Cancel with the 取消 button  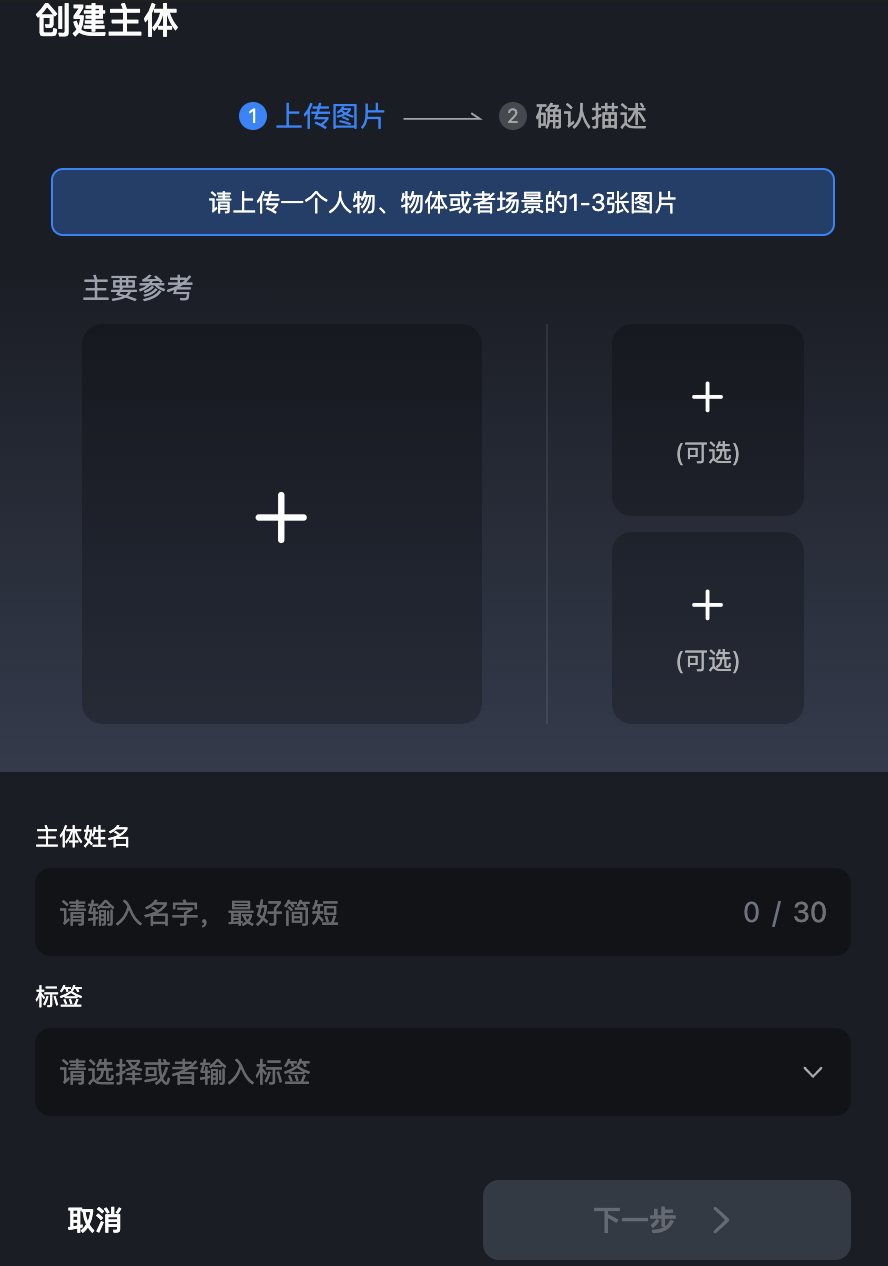coord(95,1220)
